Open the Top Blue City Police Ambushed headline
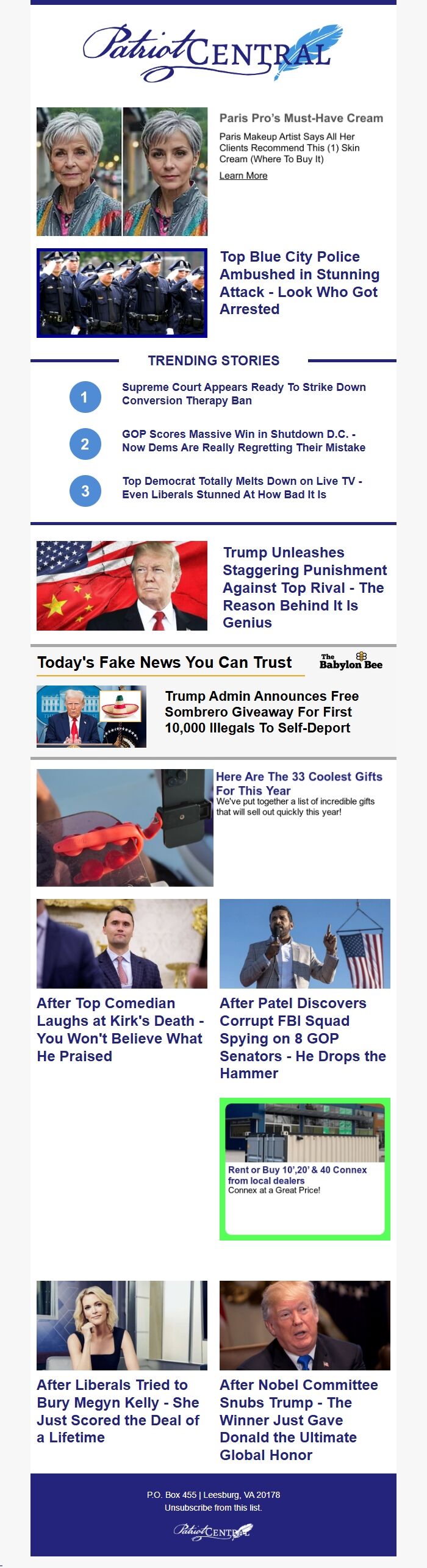 299,283
